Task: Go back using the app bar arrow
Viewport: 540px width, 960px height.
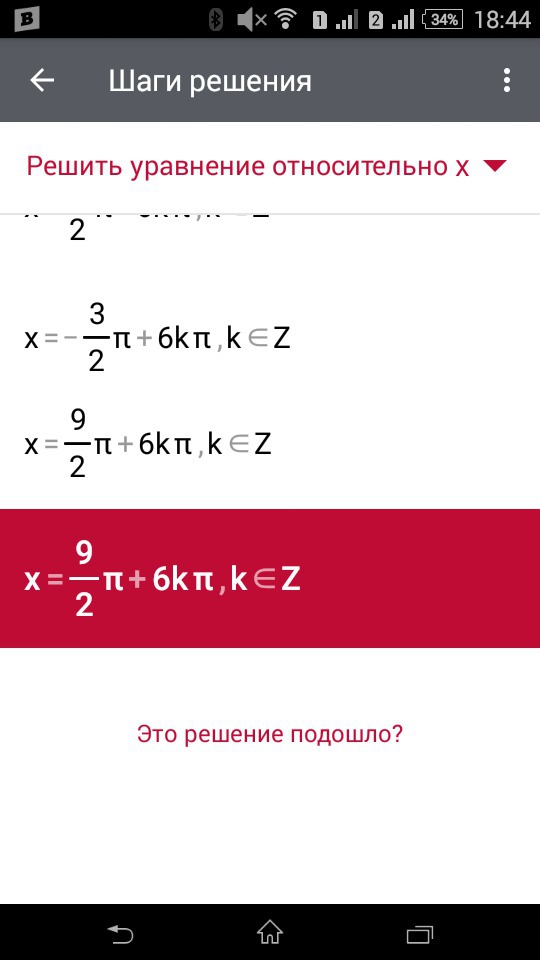Action: [42, 81]
